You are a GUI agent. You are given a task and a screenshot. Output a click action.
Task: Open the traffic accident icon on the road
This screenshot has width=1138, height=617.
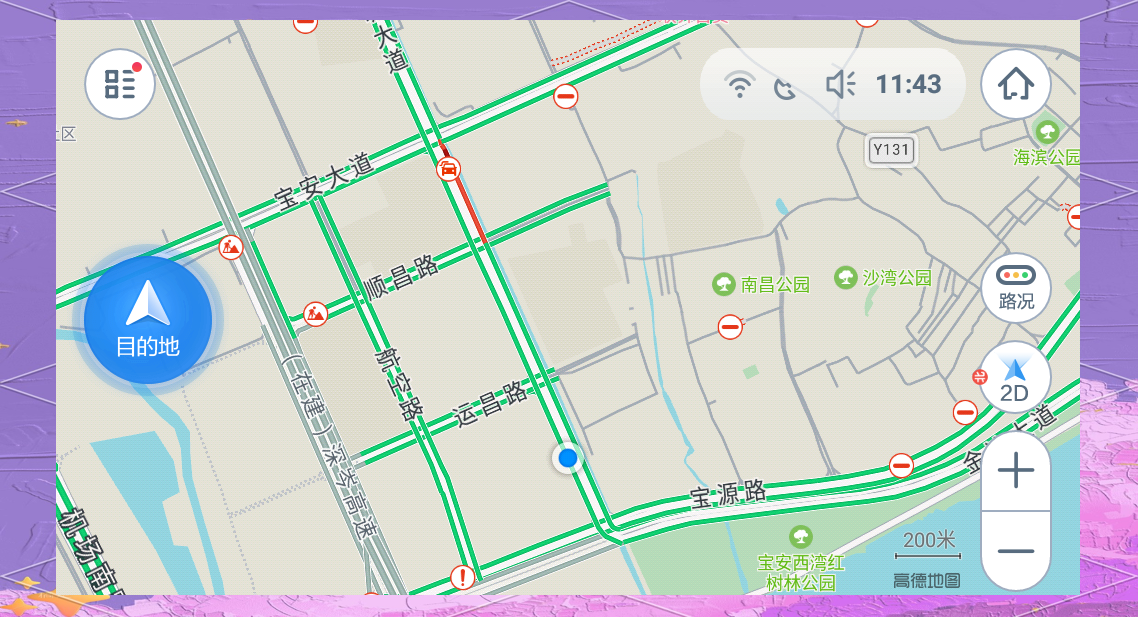point(449,169)
